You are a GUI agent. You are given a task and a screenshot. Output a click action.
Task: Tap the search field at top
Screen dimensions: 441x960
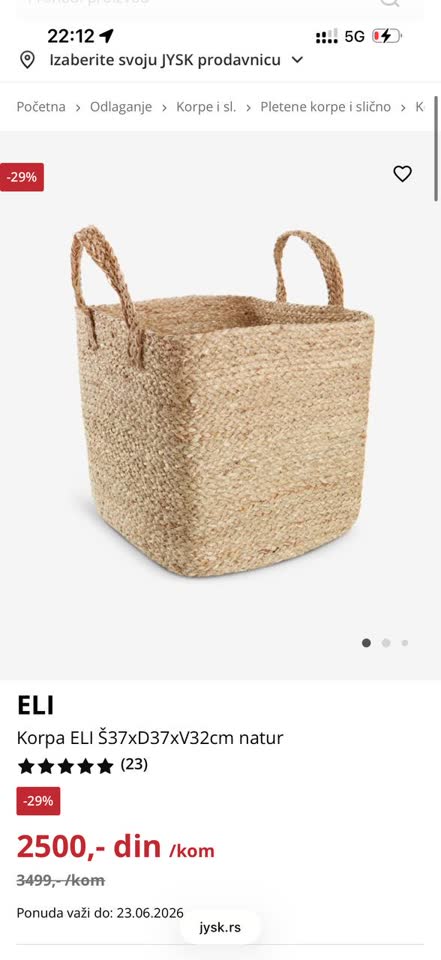(220, 3)
